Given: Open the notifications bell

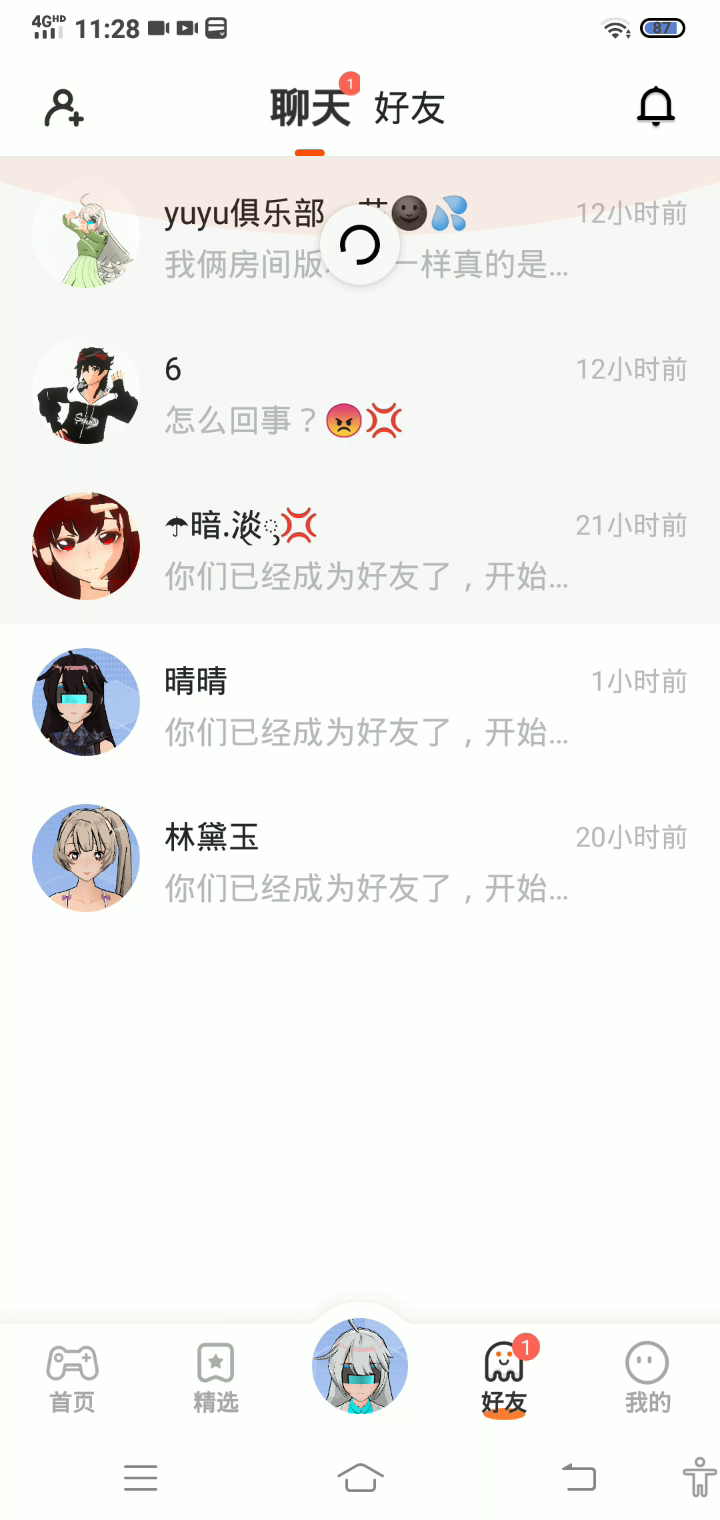Looking at the screenshot, I should click(656, 107).
